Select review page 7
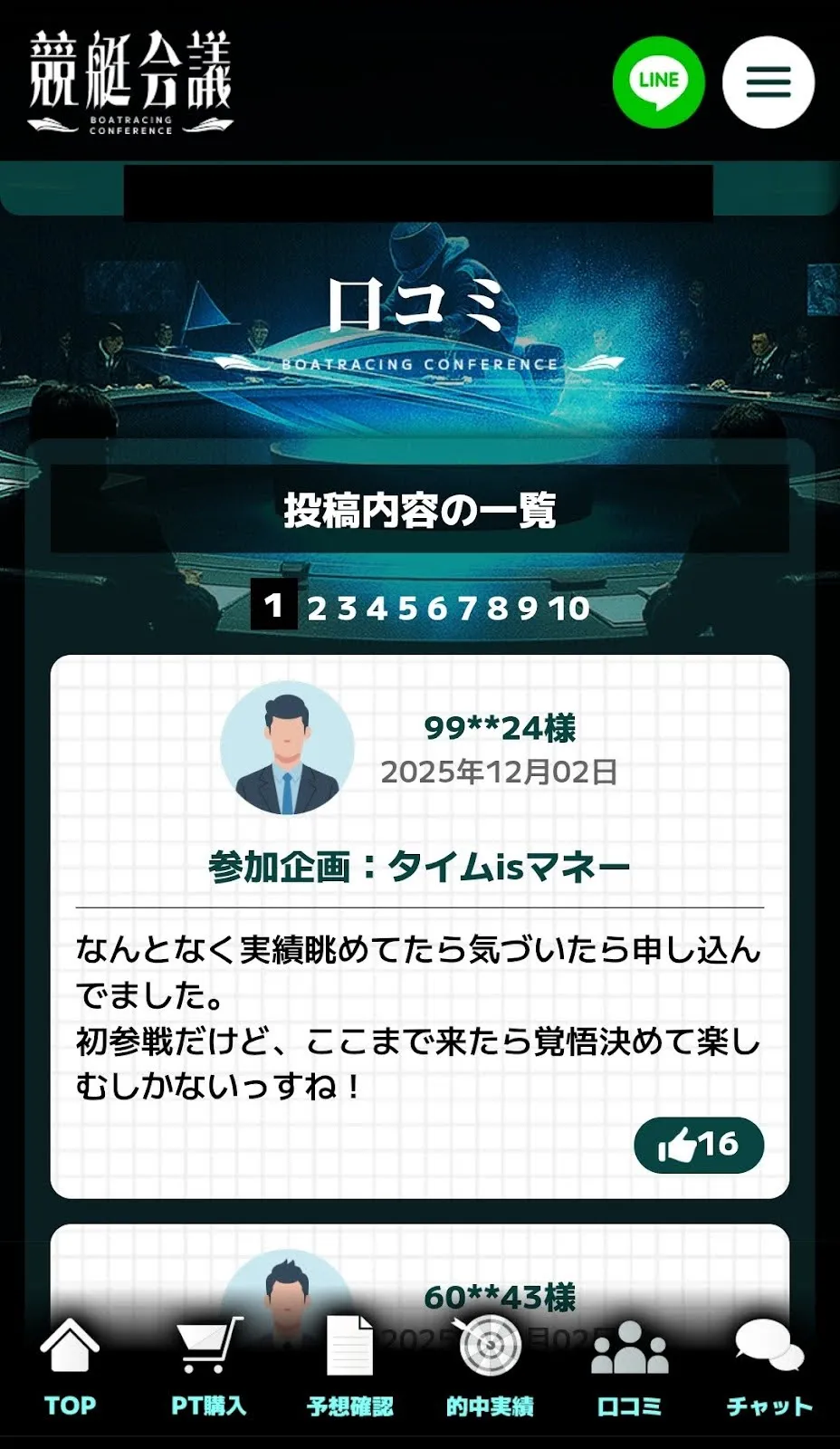The width and height of the screenshot is (840, 1449). (467, 608)
